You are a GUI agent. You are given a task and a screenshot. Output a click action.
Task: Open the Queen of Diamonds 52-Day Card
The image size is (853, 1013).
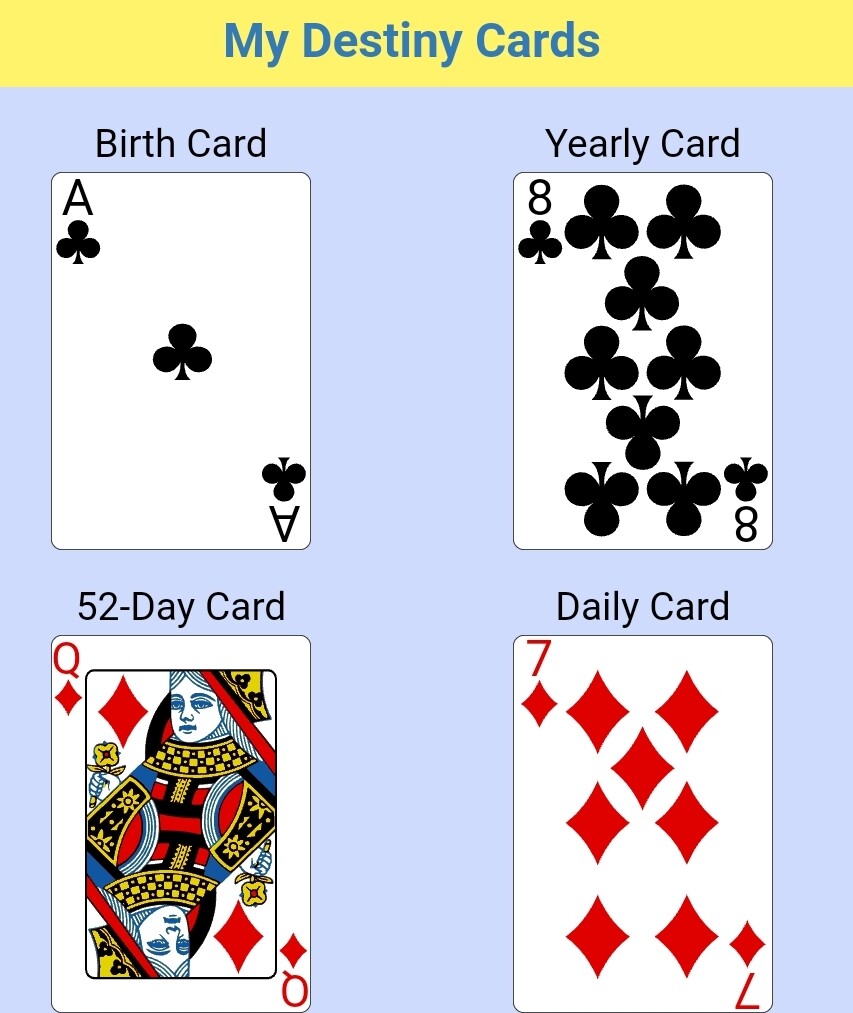(181, 823)
